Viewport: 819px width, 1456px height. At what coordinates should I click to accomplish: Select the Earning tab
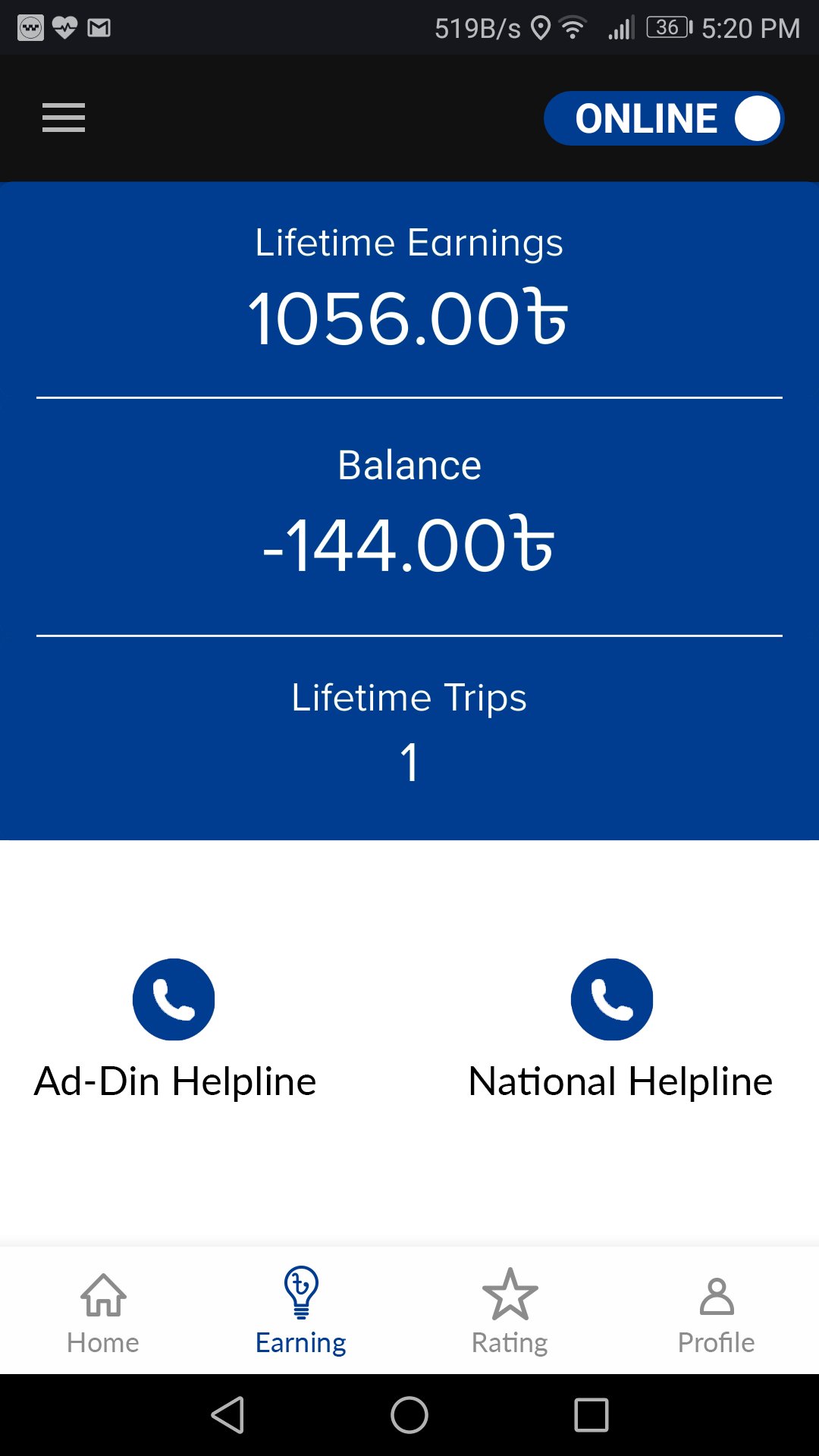(301, 1312)
